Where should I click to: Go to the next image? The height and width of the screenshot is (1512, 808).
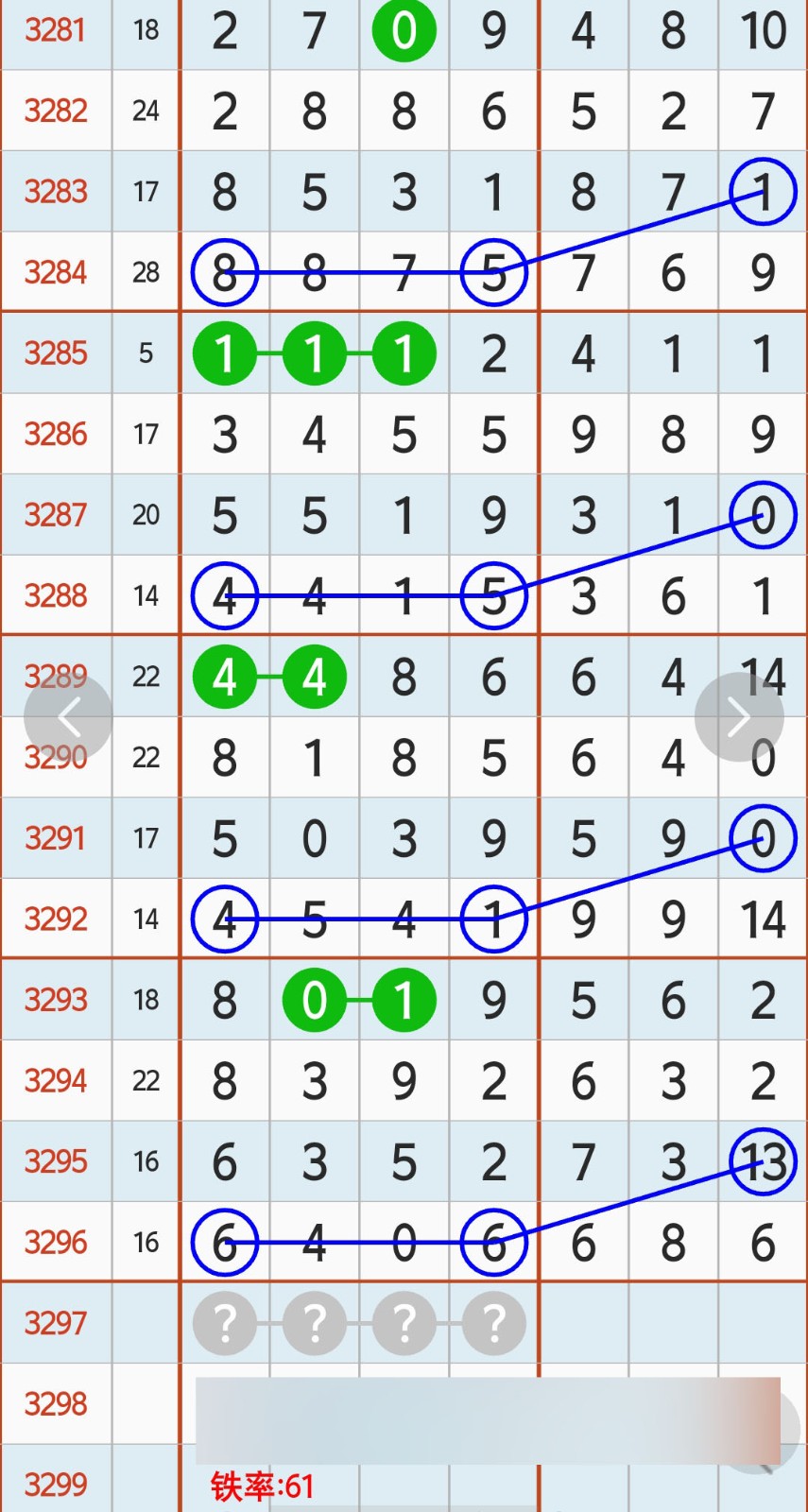(739, 717)
